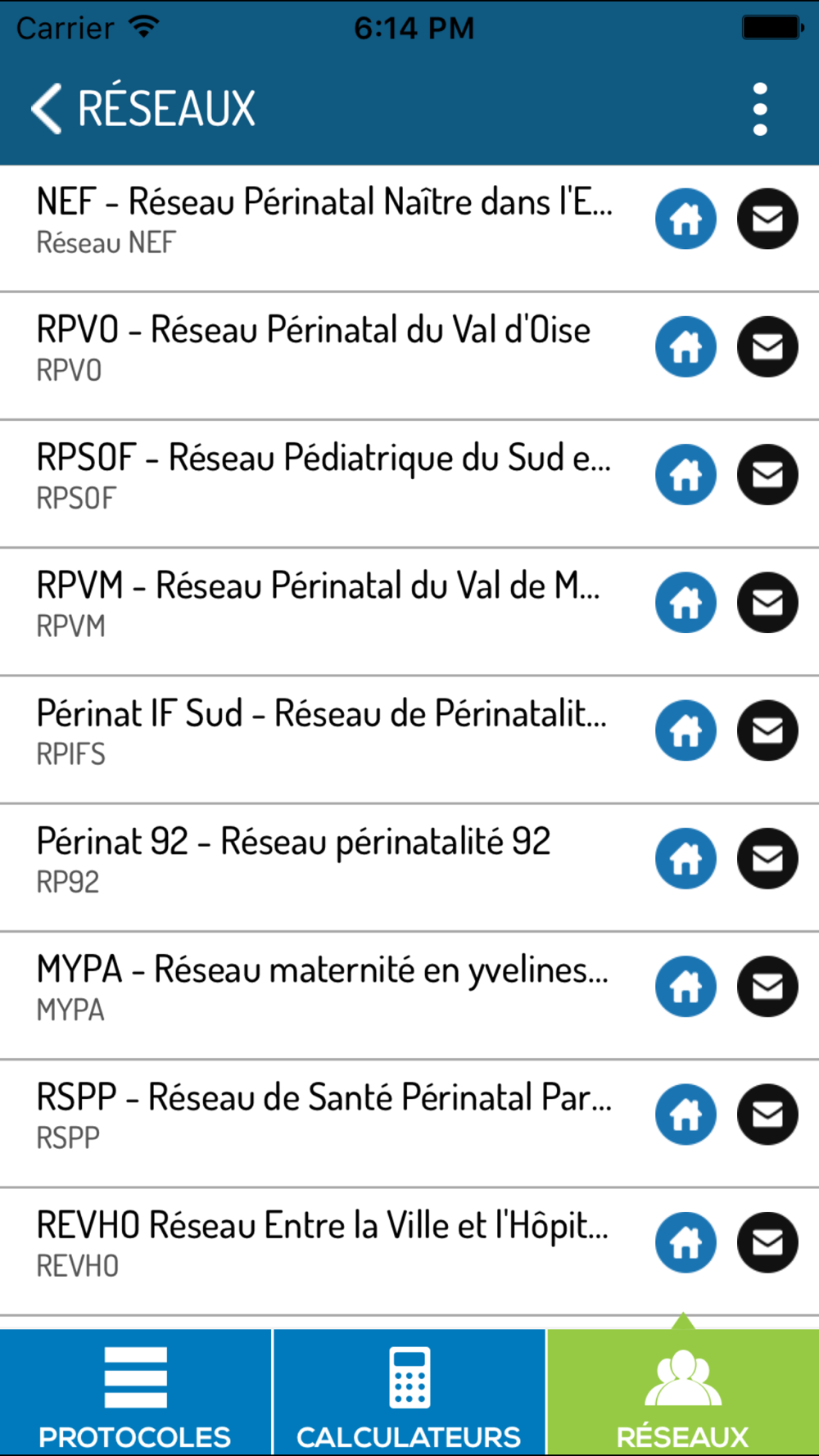This screenshot has height=1456, width=819.
Task: Email the NEF network via envelope icon
Action: point(767,219)
